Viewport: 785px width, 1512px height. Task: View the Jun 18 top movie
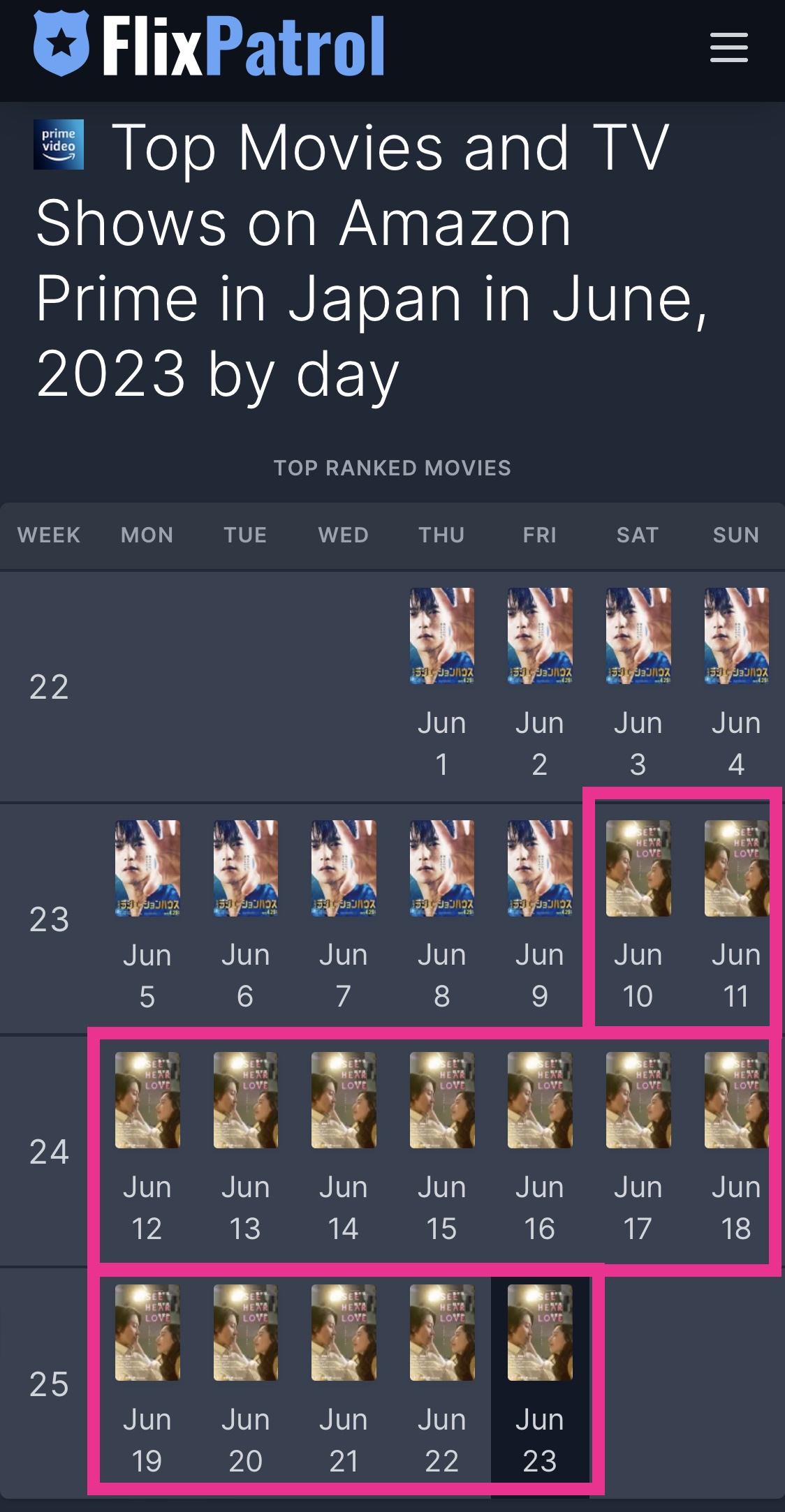736,1100
